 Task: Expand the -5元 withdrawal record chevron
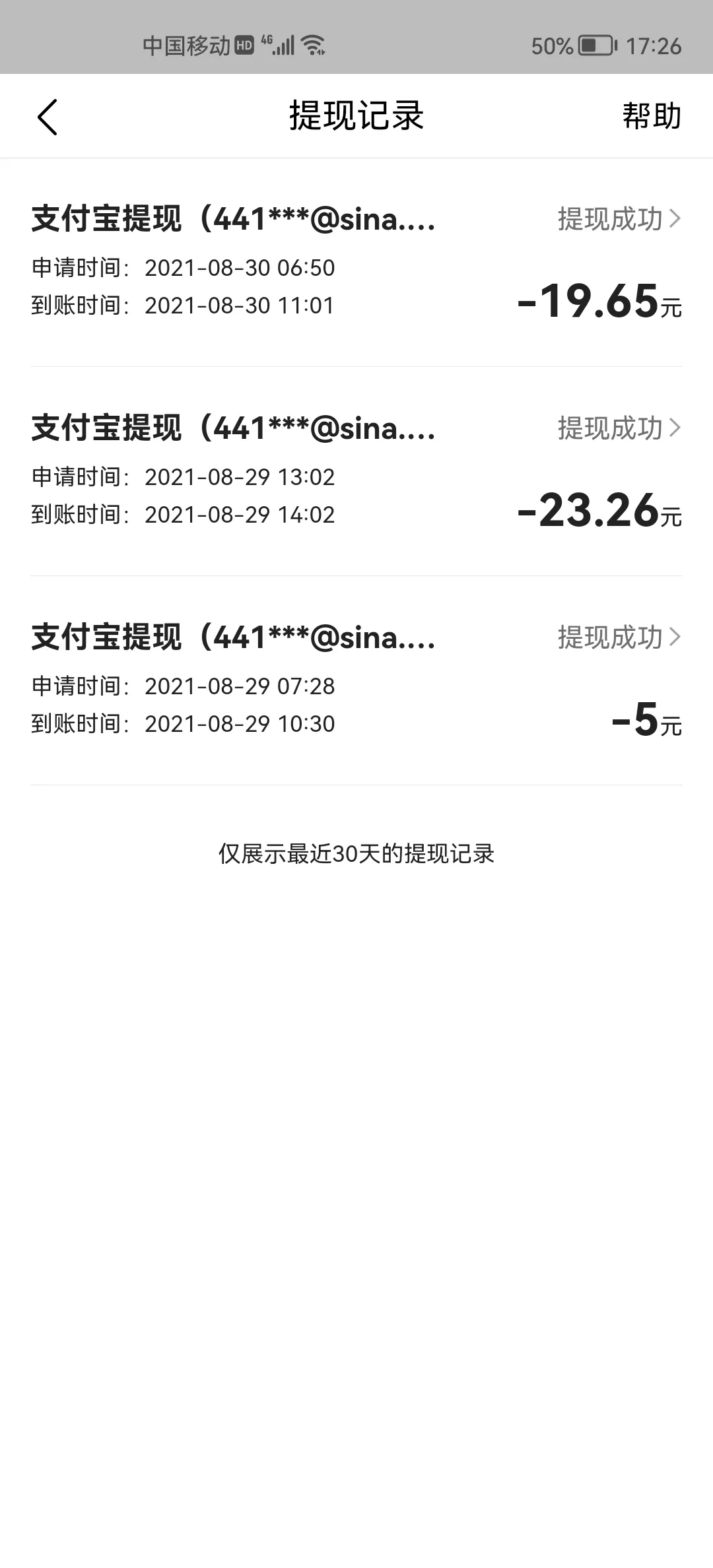tap(675, 637)
